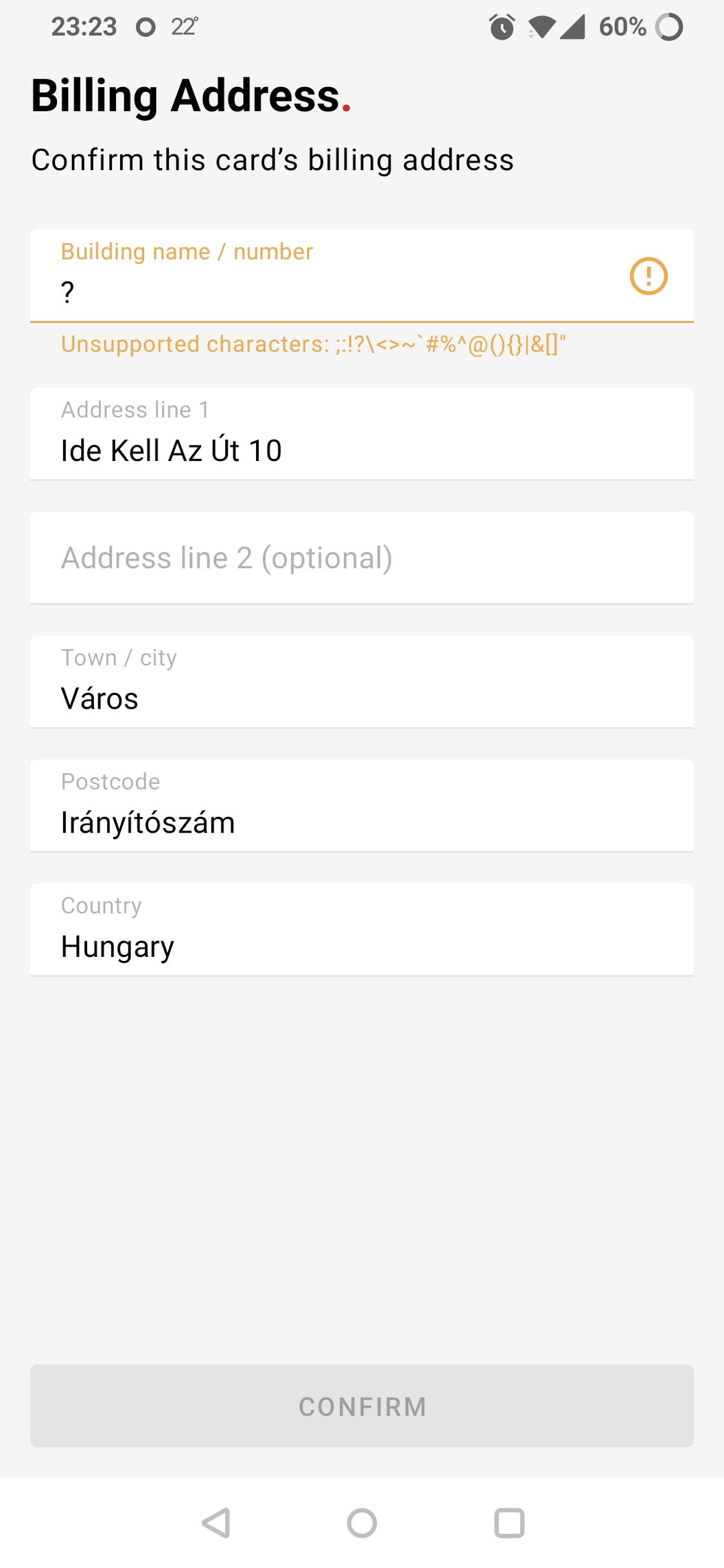Image resolution: width=724 pixels, height=1568 pixels.
Task: Go back using the system back button
Action: 215,1523
